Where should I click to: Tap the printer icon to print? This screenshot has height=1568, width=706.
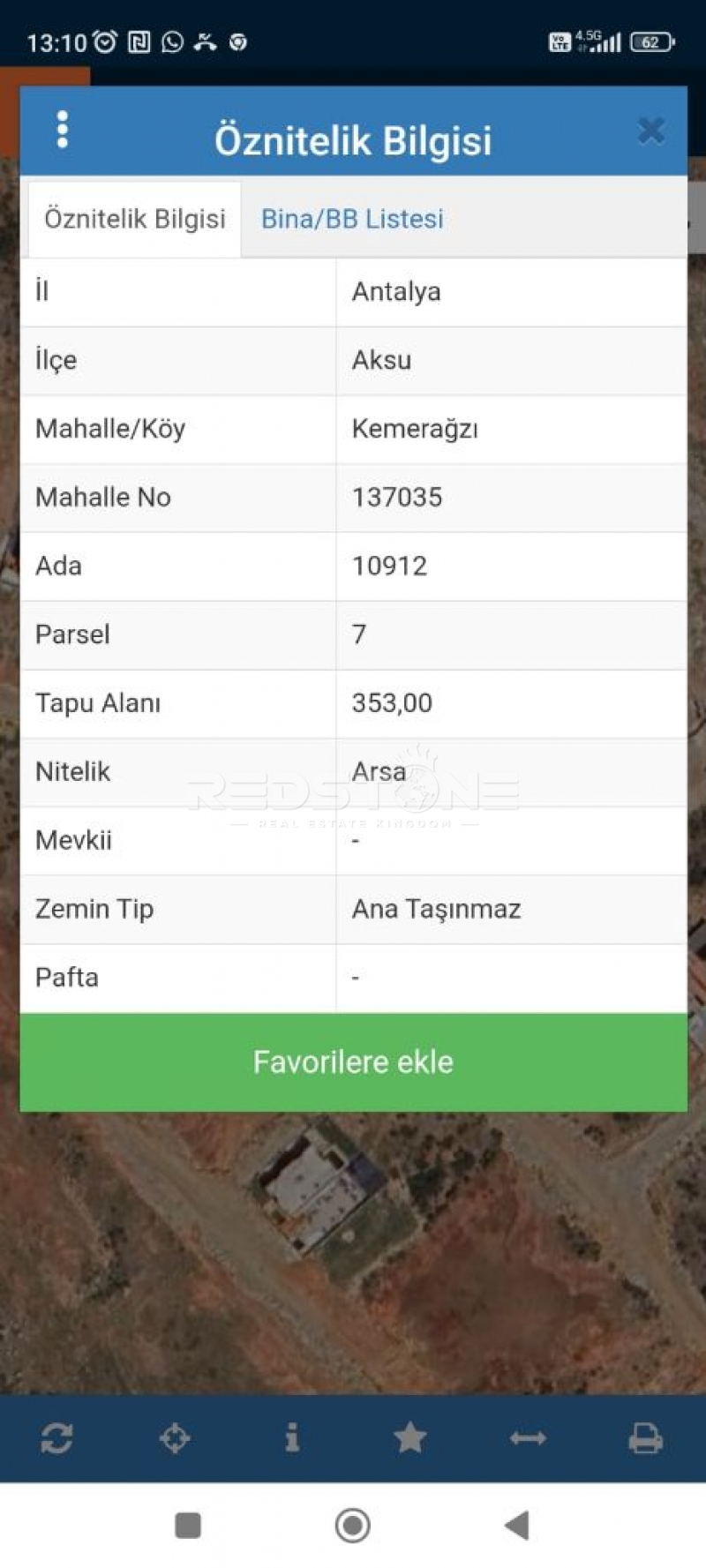[645, 1438]
